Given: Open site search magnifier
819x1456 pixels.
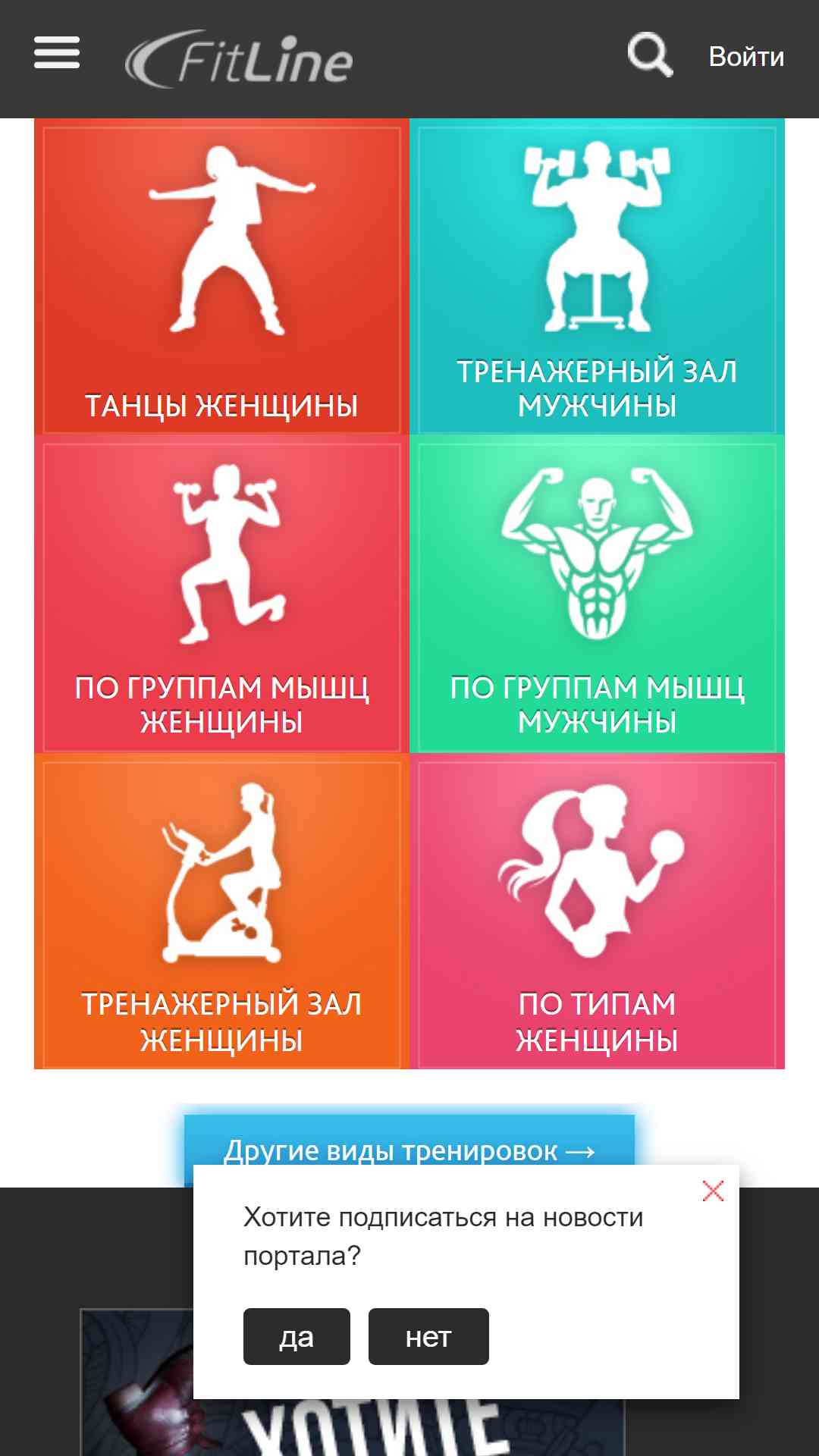Looking at the screenshot, I should click(651, 55).
